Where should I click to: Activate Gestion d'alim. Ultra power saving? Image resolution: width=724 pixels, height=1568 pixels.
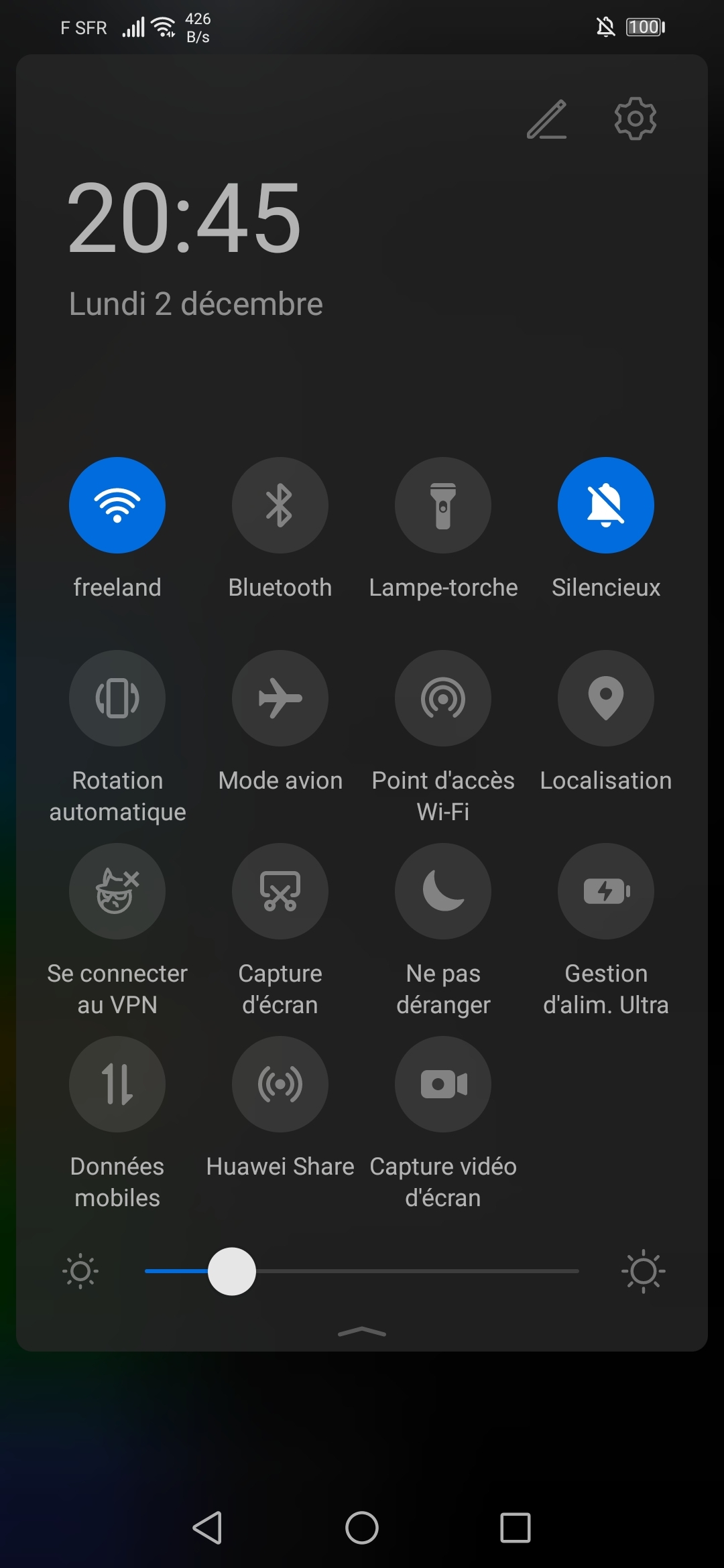(x=605, y=891)
